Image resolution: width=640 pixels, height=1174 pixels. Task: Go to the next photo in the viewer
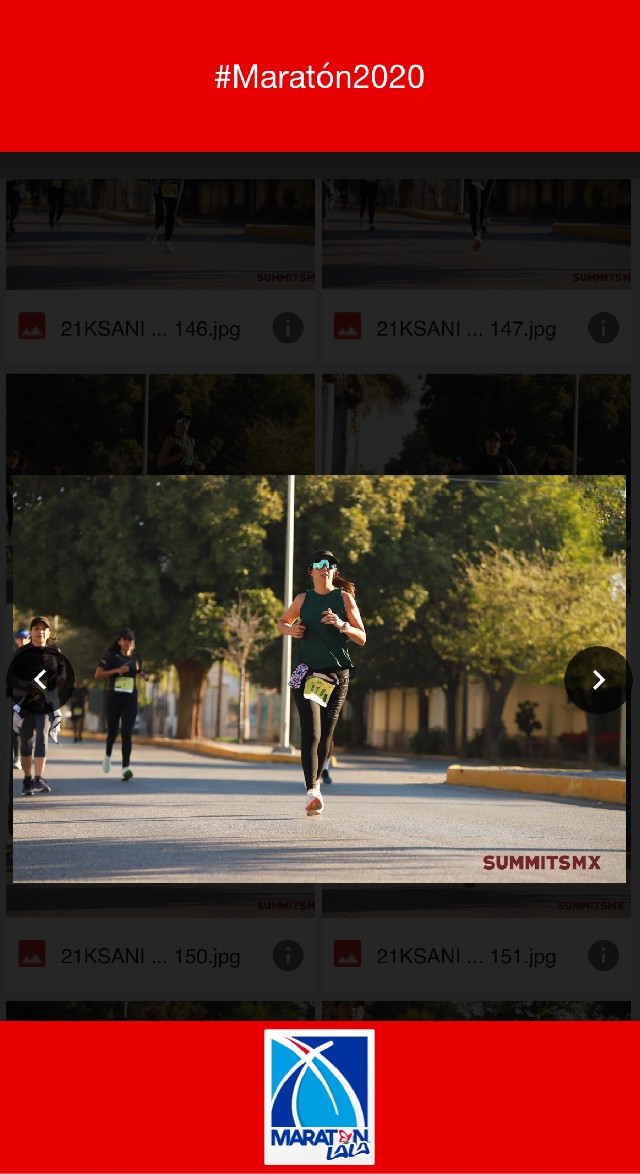point(598,680)
